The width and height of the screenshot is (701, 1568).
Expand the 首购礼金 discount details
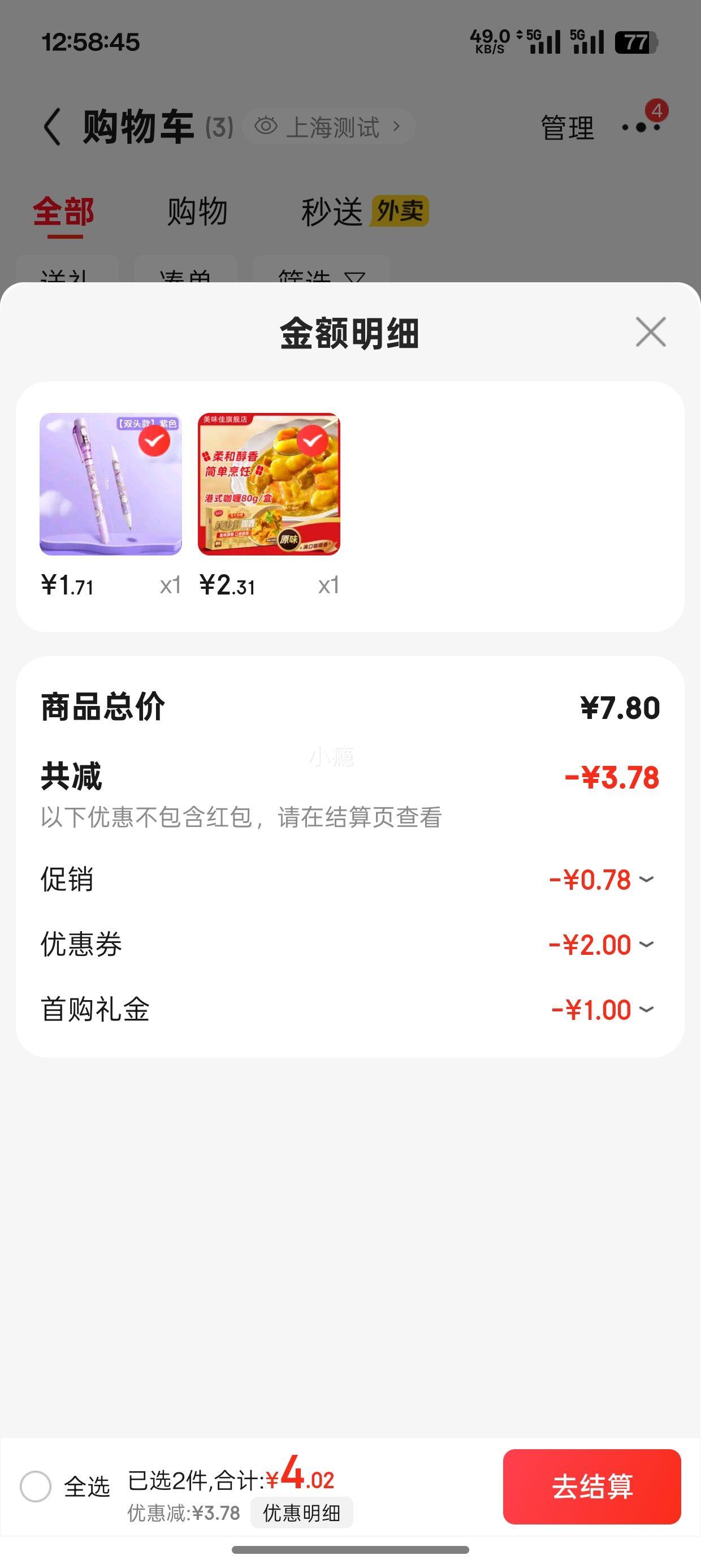coord(350,1010)
